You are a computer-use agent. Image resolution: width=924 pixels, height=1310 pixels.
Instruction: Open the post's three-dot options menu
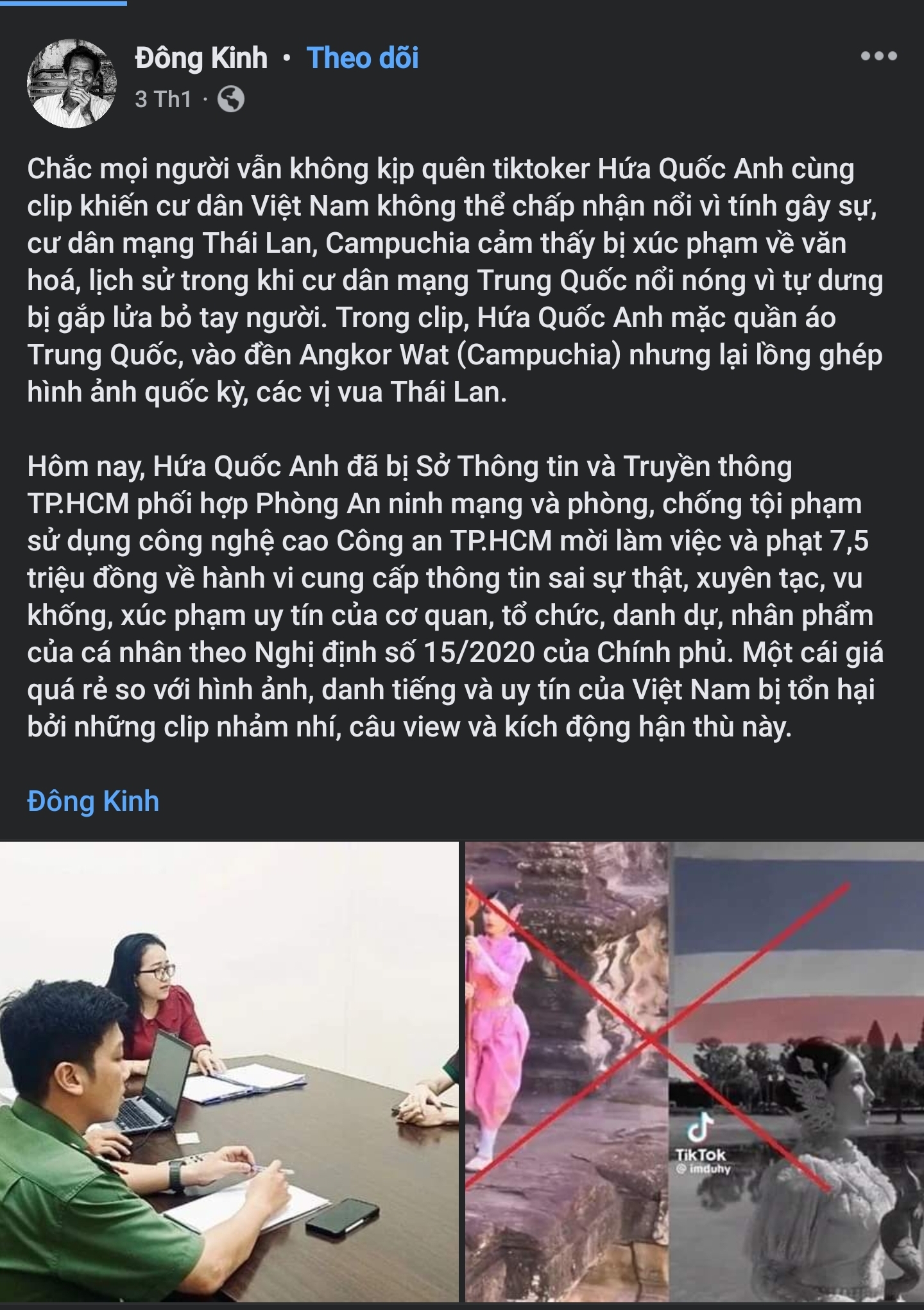(x=878, y=56)
